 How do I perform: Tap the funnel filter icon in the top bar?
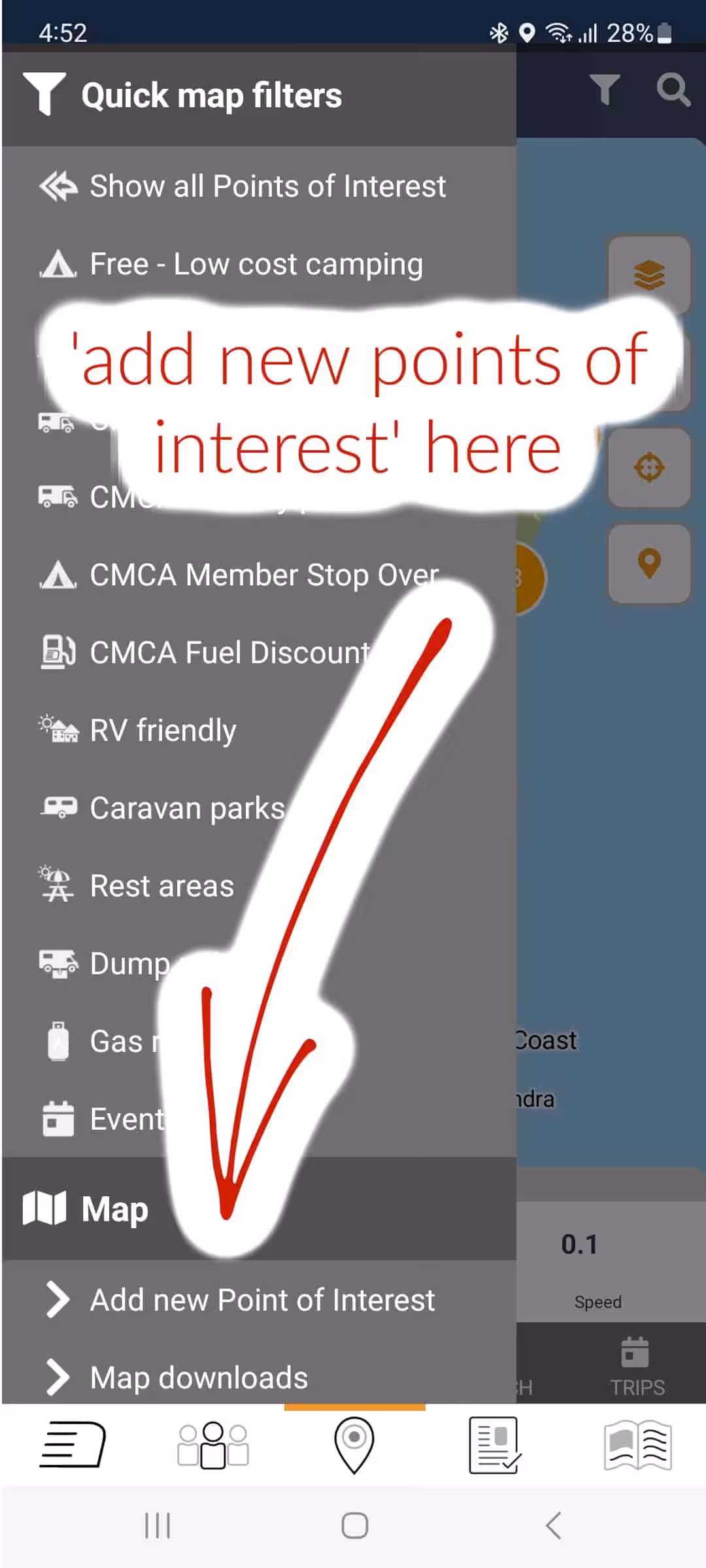pos(605,90)
